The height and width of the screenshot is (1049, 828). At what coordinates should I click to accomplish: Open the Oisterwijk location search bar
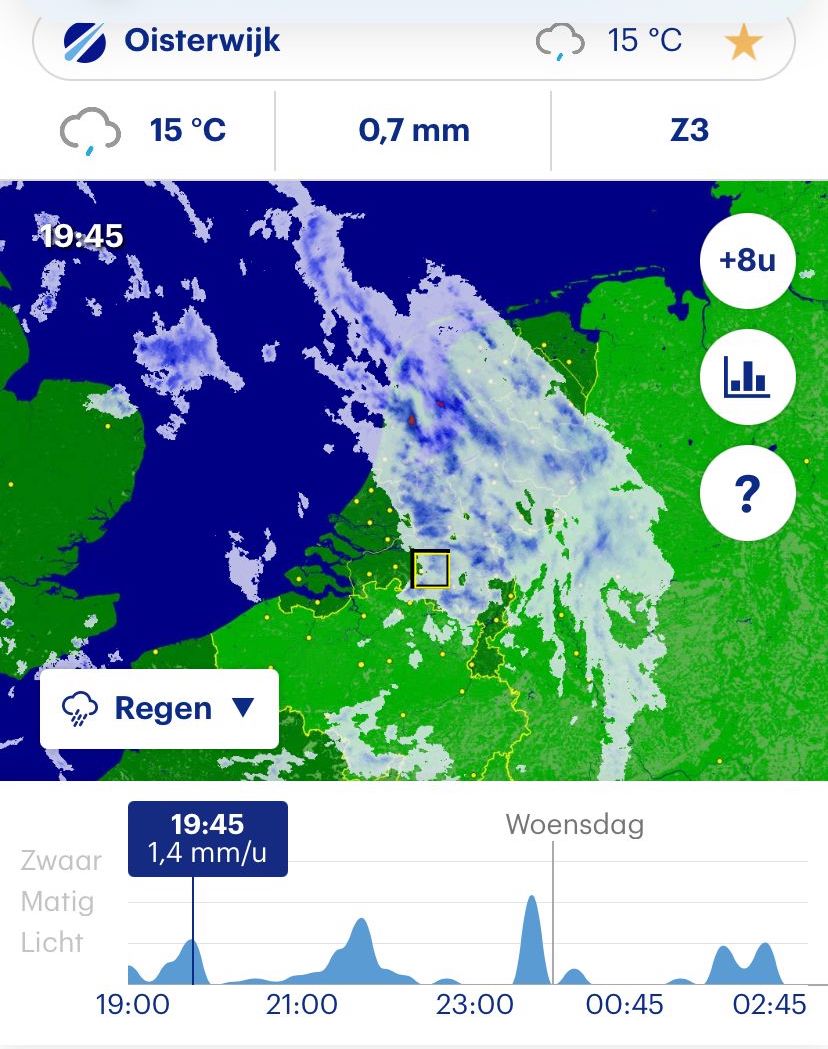[x=300, y=42]
